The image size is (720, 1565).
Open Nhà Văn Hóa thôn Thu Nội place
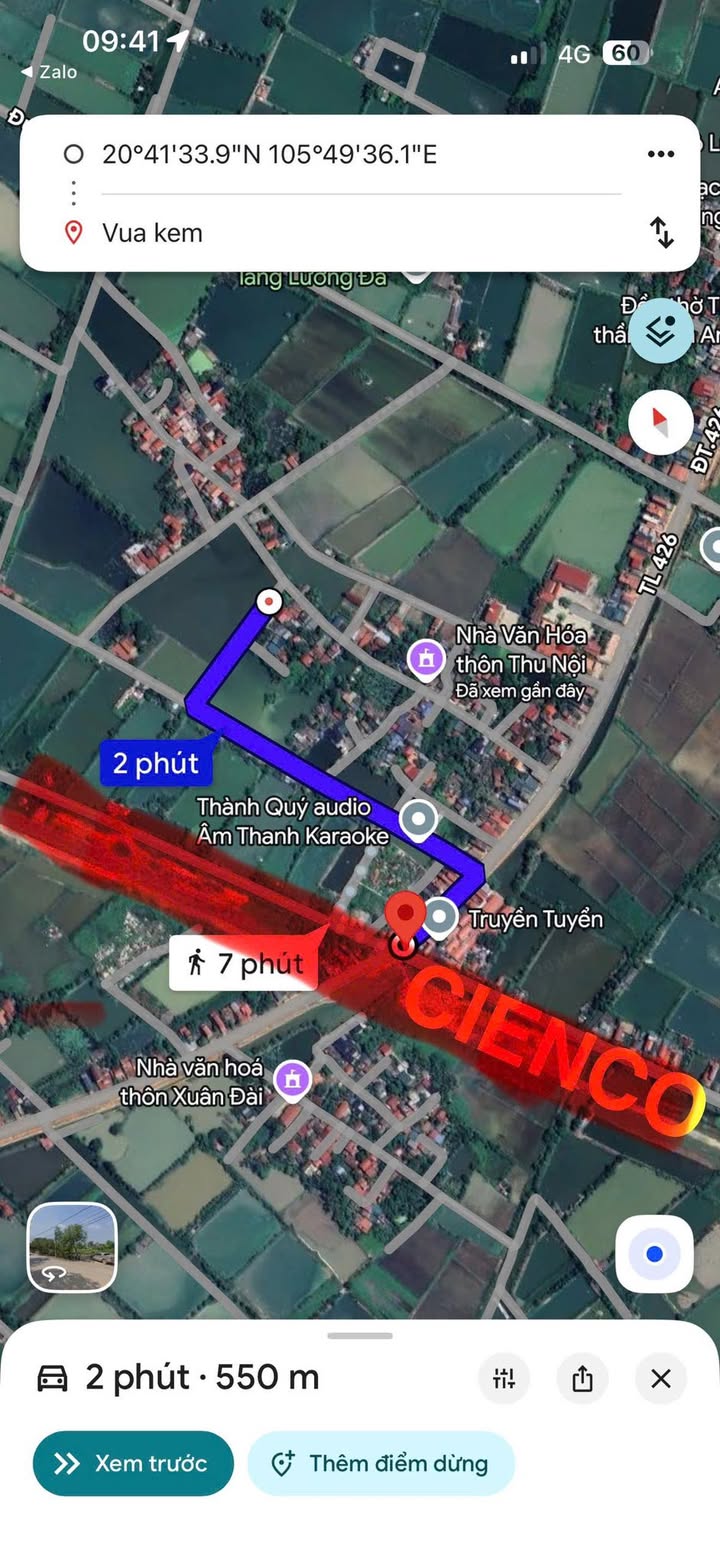(x=427, y=659)
